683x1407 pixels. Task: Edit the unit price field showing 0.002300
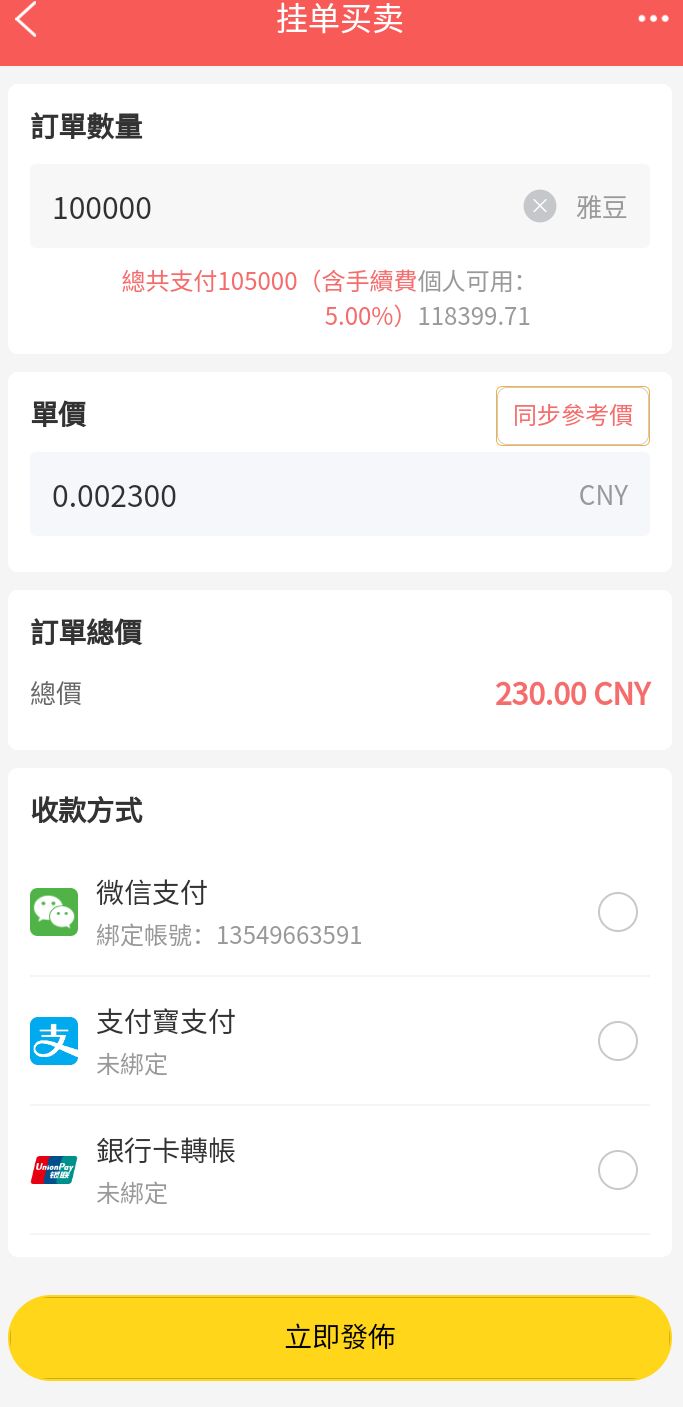tap(300, 495)
